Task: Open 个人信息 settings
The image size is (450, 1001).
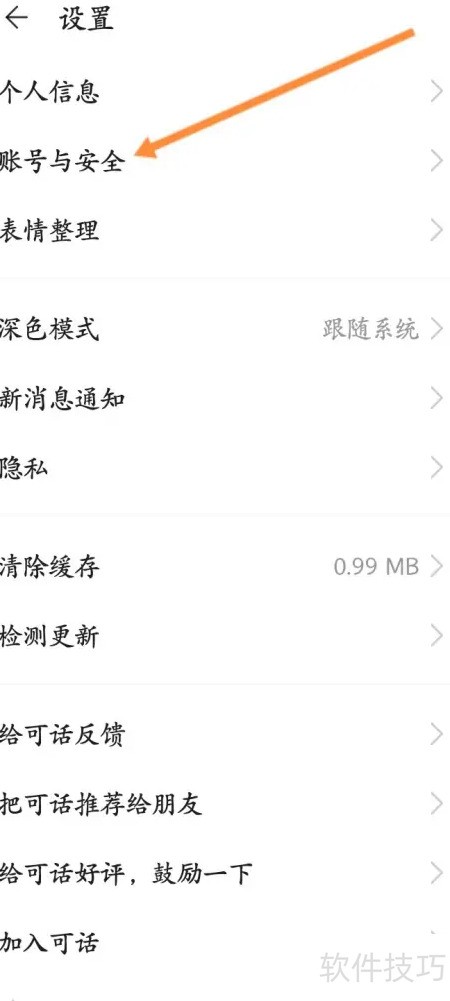Action: [225, 91]
